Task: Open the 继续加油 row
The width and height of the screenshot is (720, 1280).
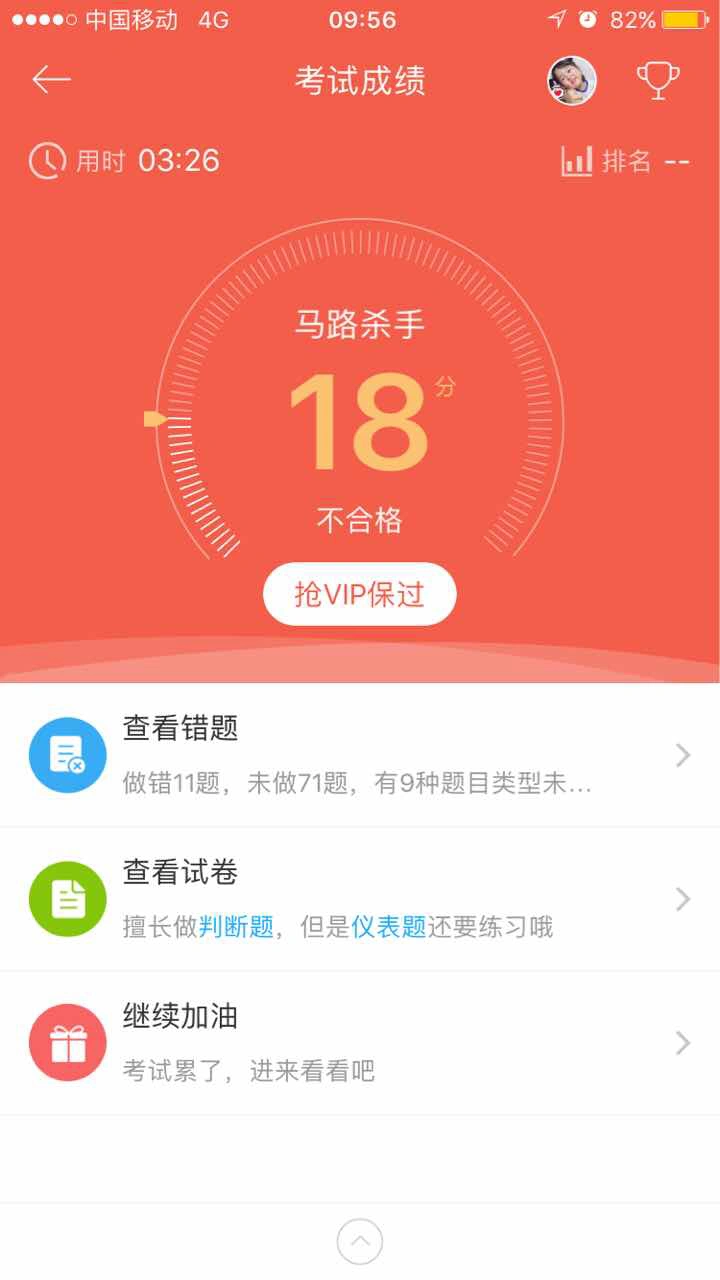Action: [x=360, y=1043]
